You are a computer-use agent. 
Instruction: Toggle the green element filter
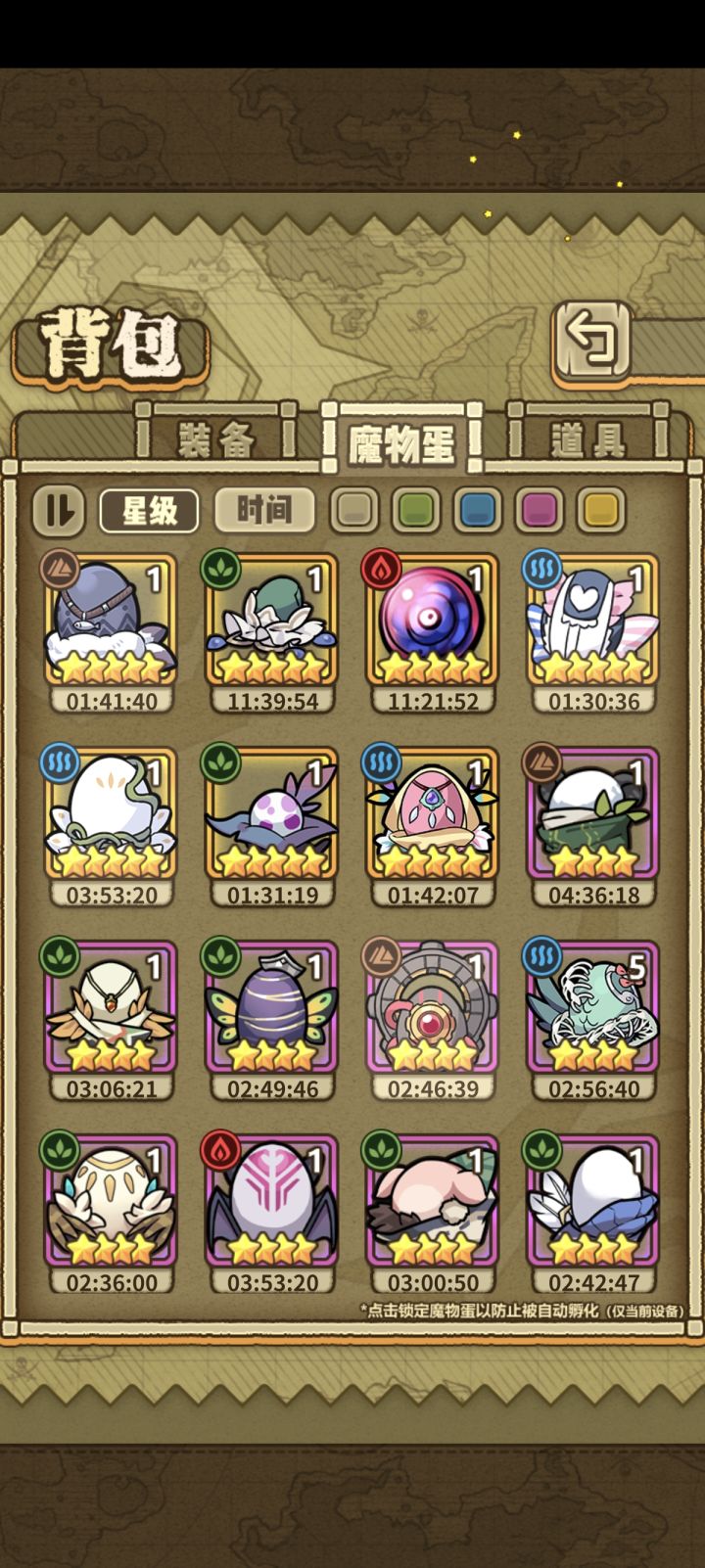[414, 511]
